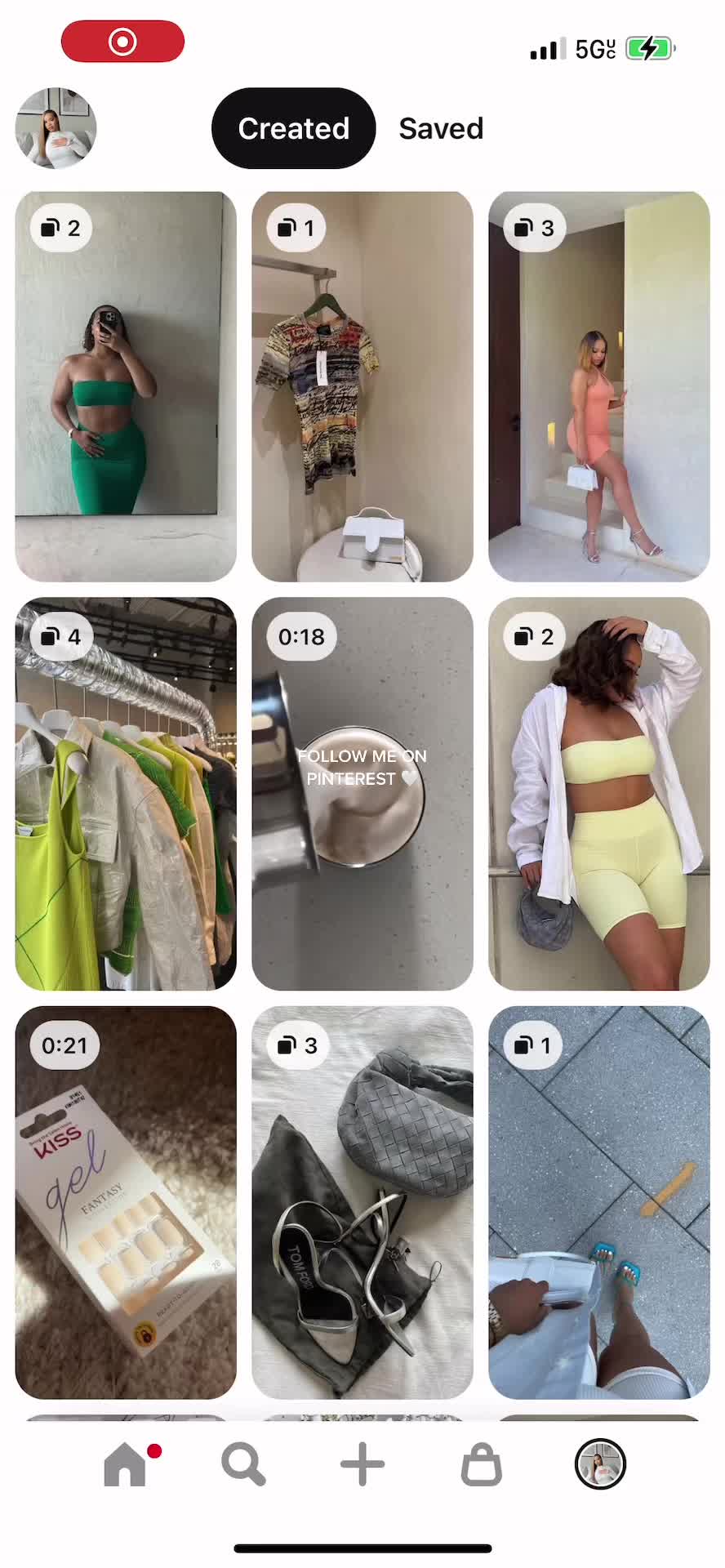
Task: Open the green two-piece outfit pin
Action: coord(126,386)
